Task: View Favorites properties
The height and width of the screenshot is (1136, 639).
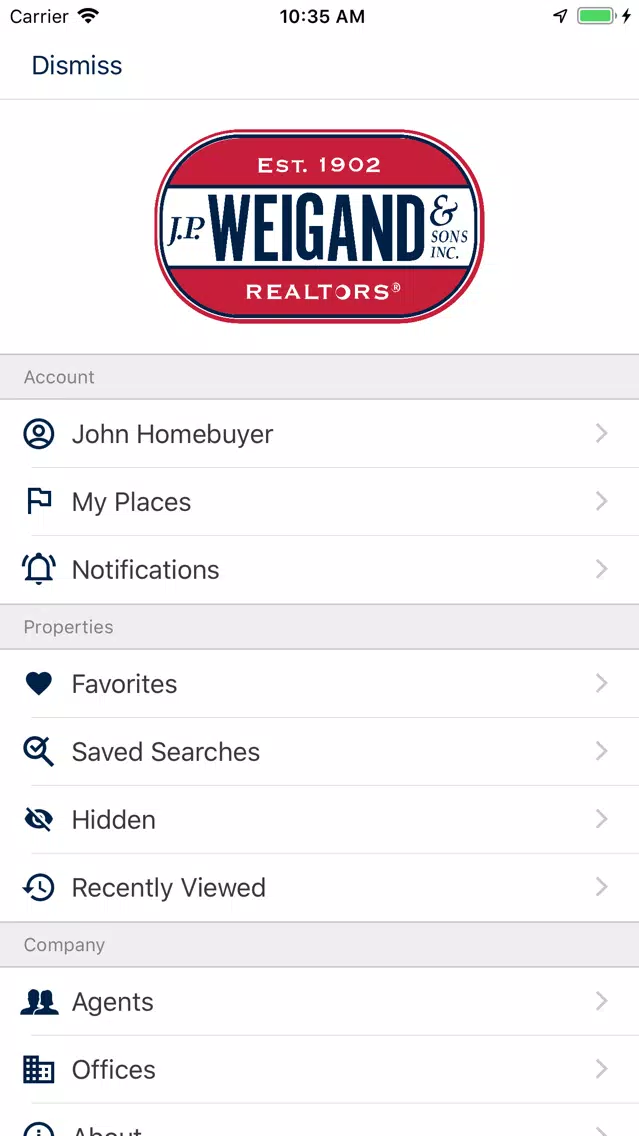Action: coord(320,684)
